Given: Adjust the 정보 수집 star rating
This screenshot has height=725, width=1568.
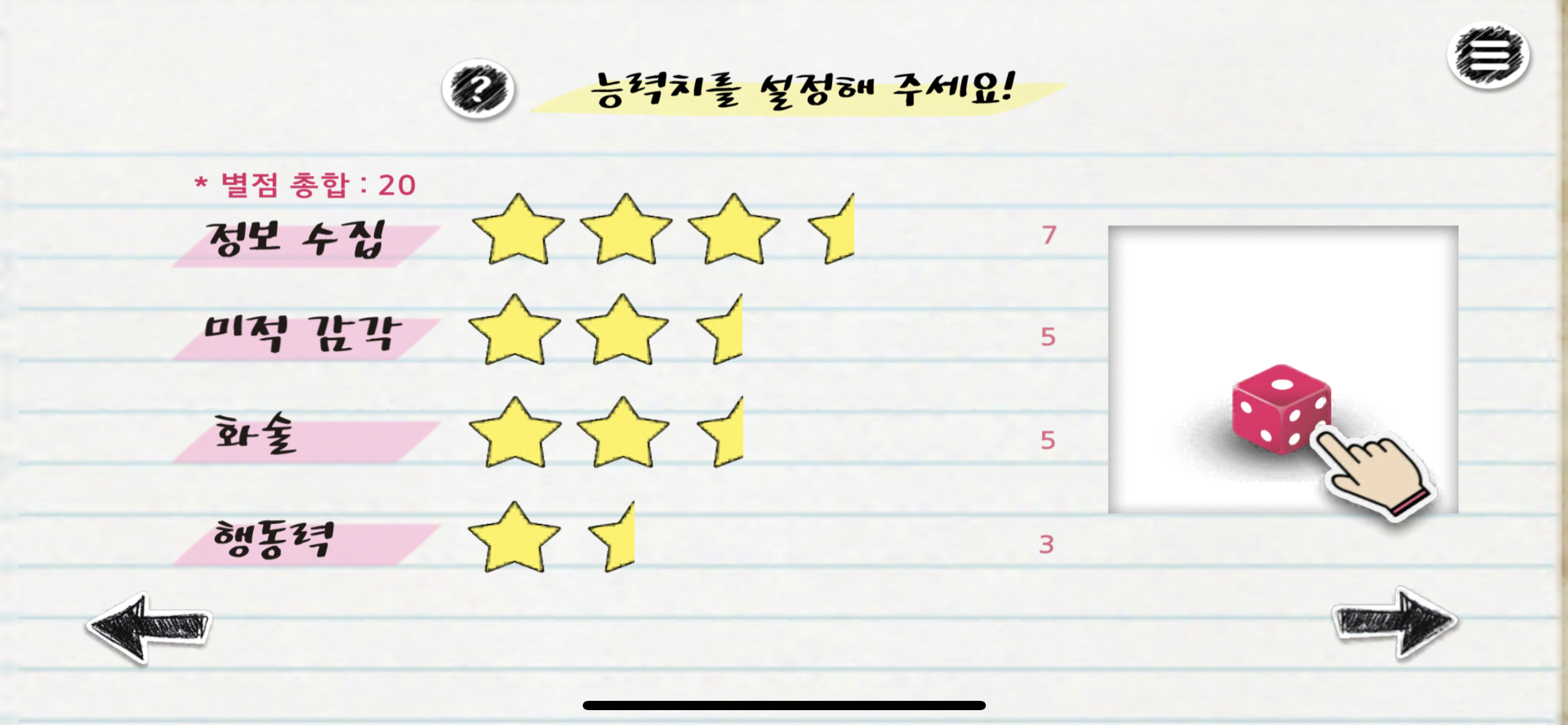Looking at the screenshot, I should click(663, 231).
